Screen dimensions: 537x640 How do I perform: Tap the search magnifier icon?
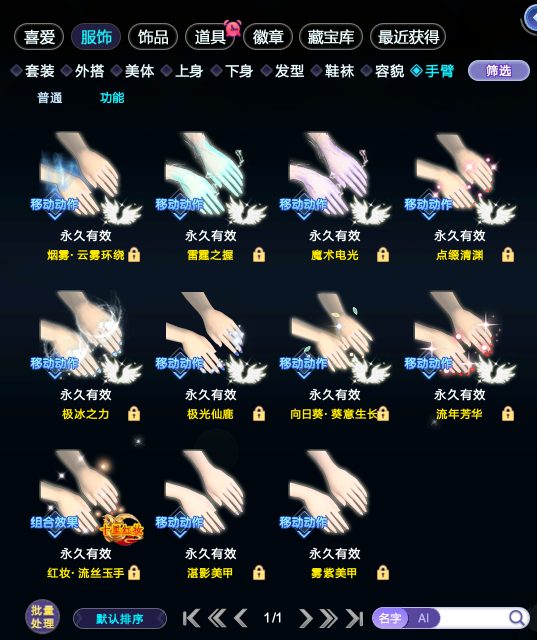pyautogui.click(x=517, y=618)
